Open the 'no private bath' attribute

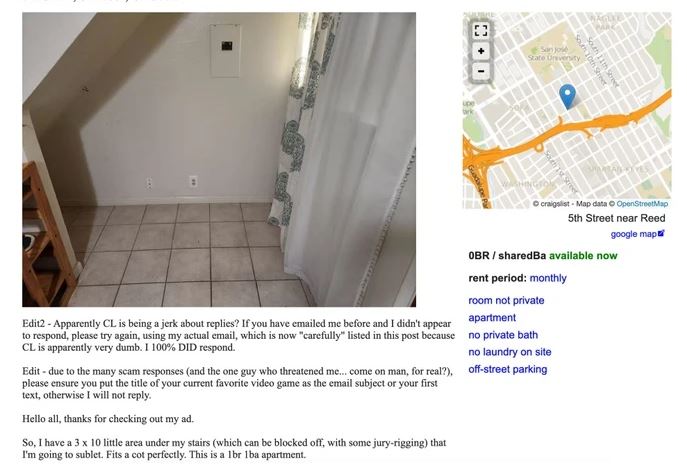(503, 335)
